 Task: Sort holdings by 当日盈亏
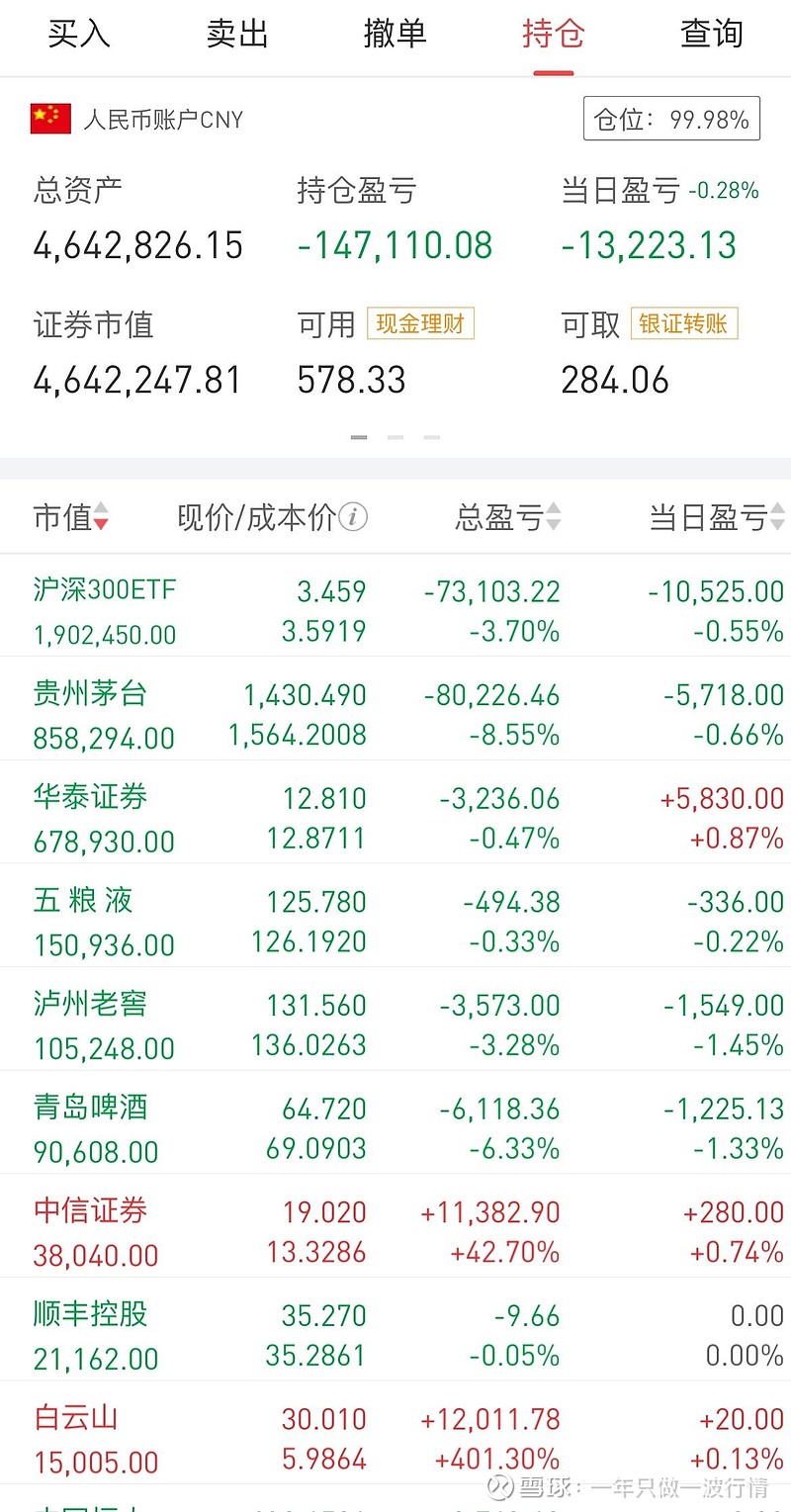(718, 516)
